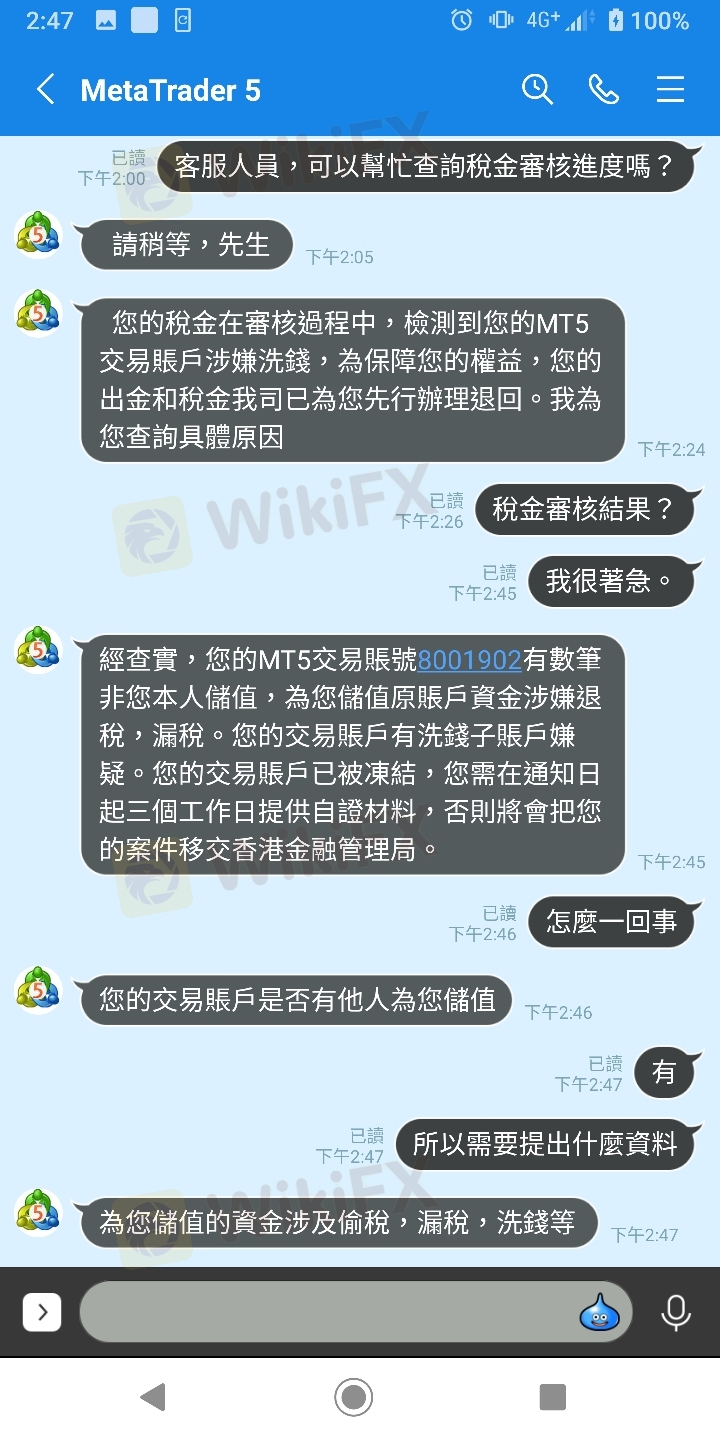Expand the attachment arrow button
720x1440 pixels.
tap(42, 1312)
